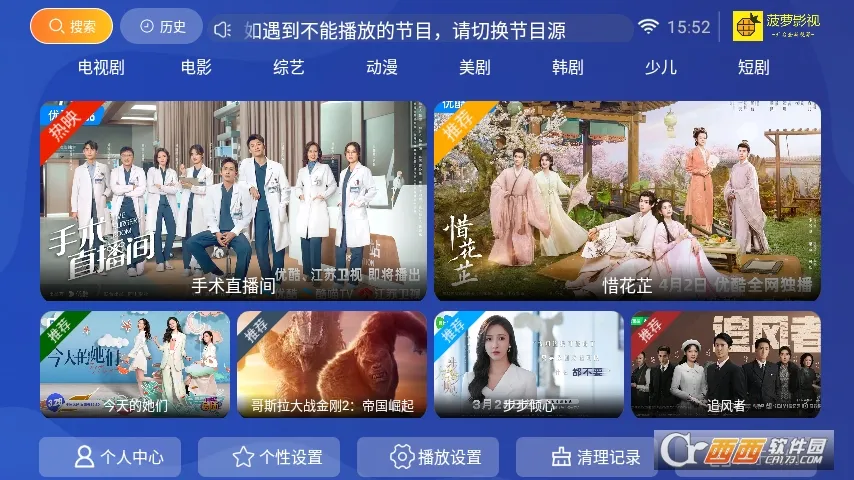Open 哥斯拉大战金刚2:帝国崛起 movie
The width and height of the screenshot is (854, 480).
click(331, 364)
